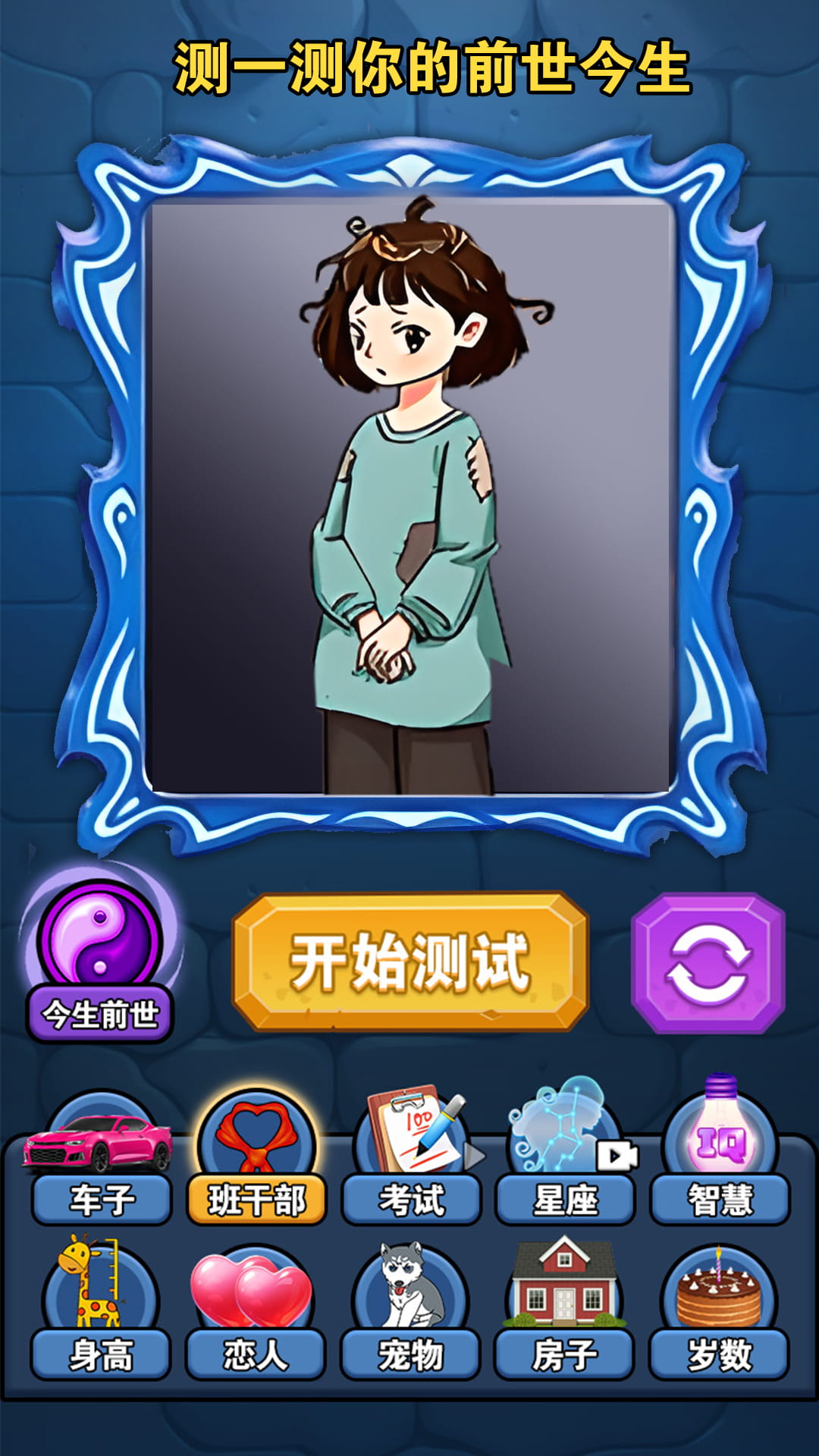Choose the 宠物 pet category
819x1456 pixels.
[x=410, y=1310]
